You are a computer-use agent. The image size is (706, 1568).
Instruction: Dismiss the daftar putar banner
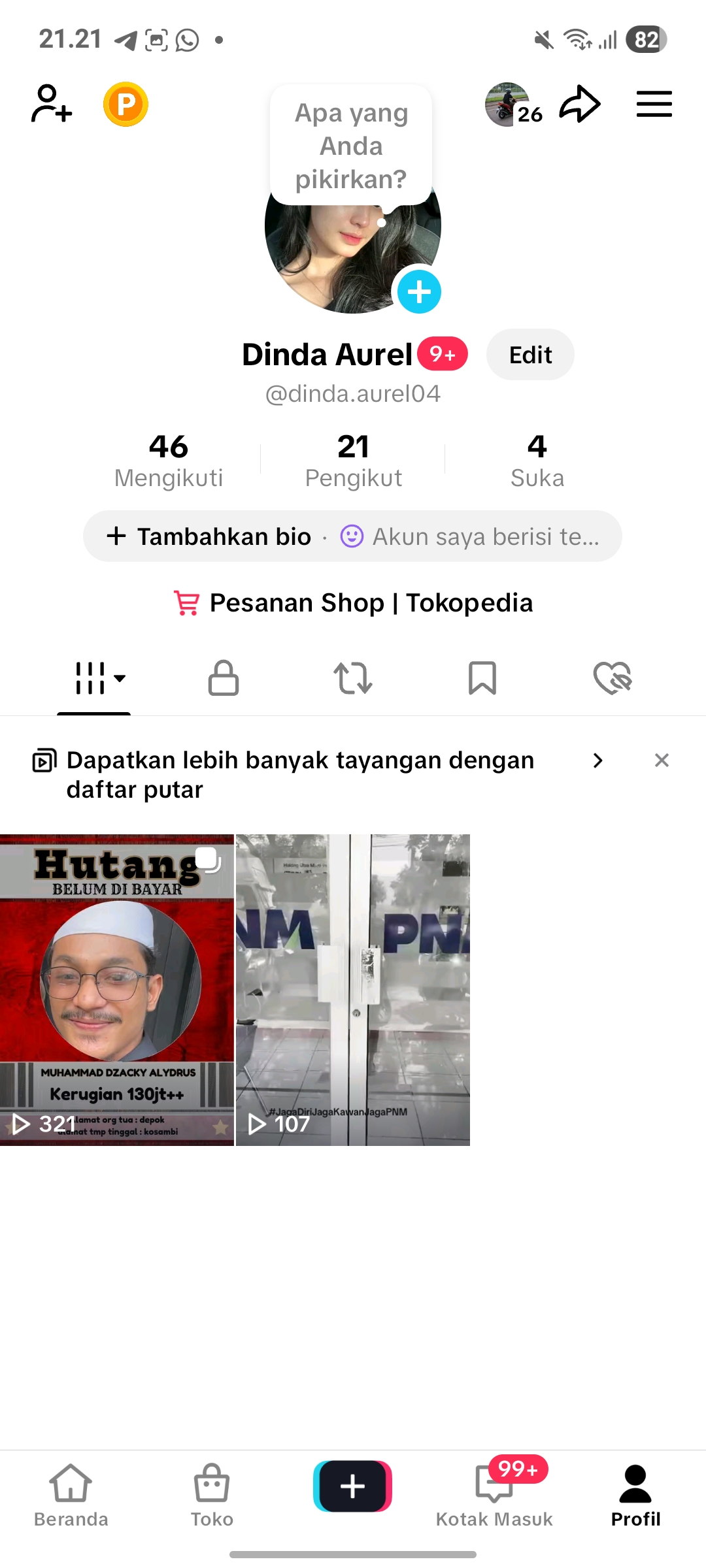[662, 760]
